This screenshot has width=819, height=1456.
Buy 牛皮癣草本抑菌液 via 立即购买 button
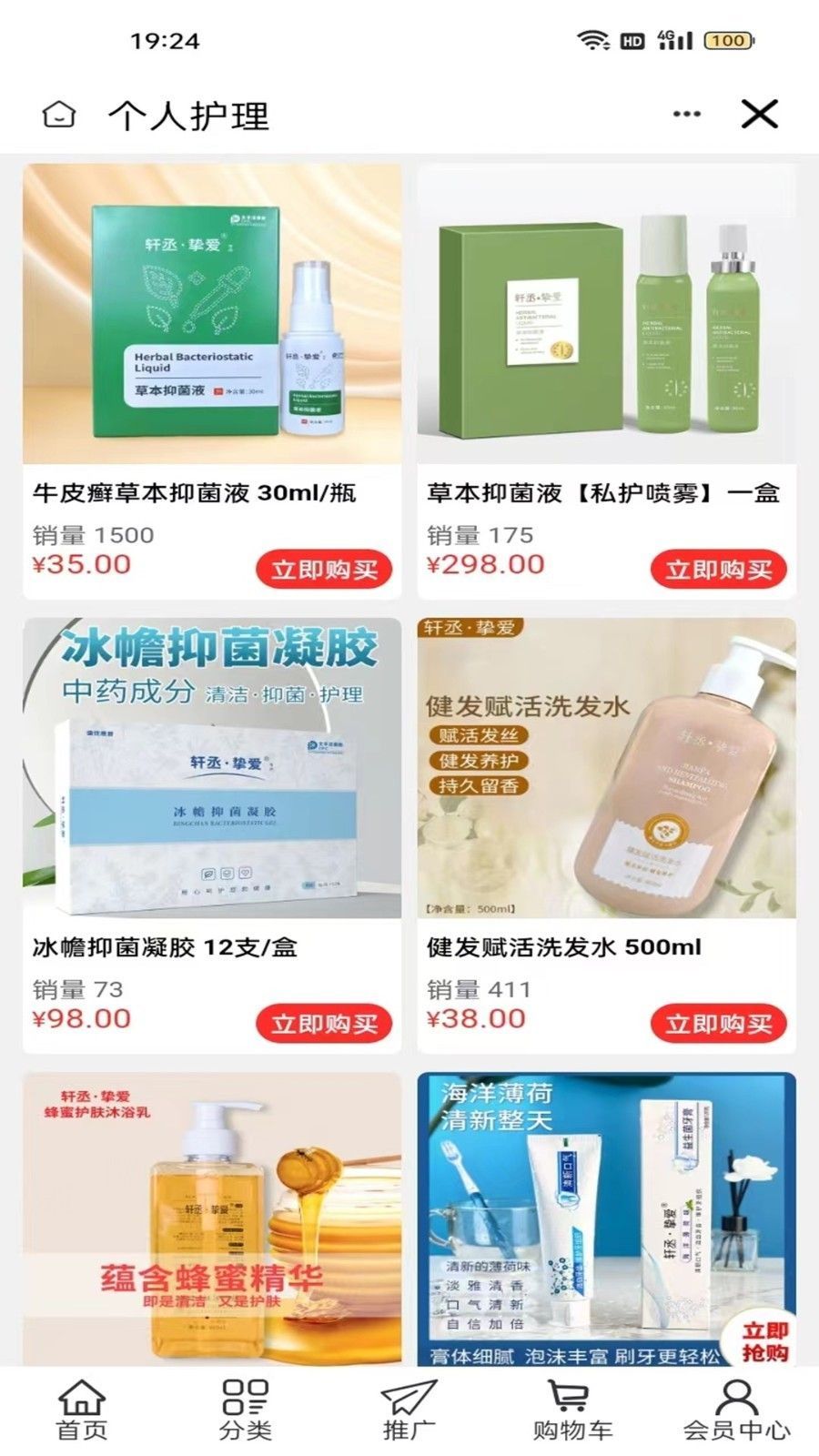pos(325,569)
